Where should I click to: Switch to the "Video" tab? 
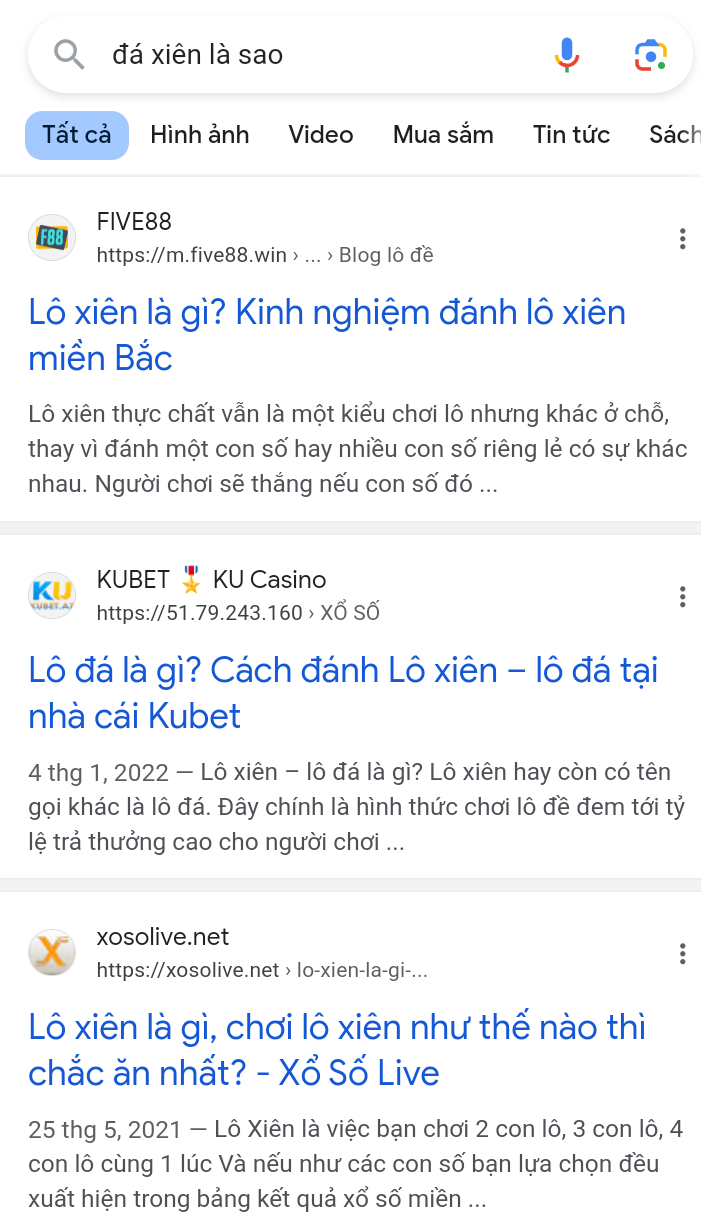321,135
